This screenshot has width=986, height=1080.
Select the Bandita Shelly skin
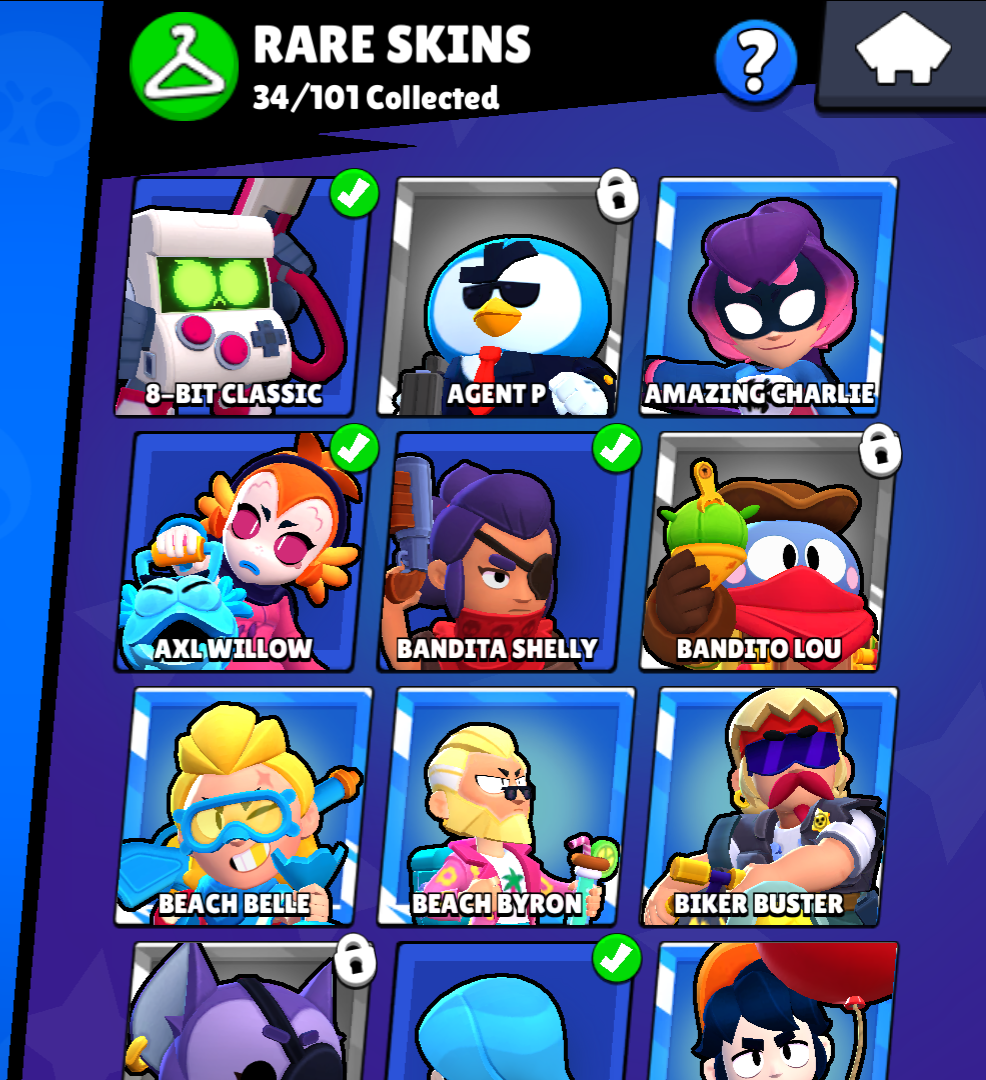pos(507,552)
